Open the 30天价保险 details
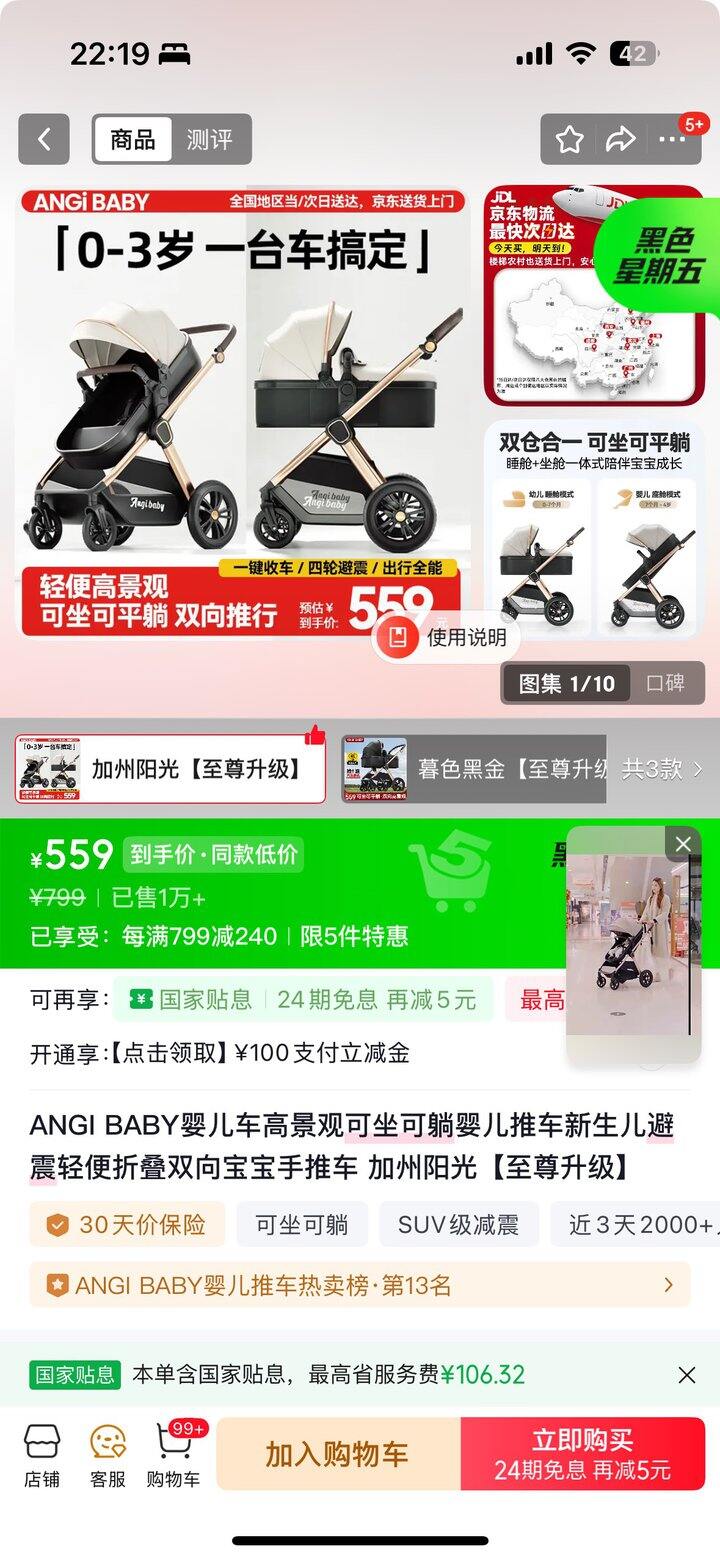 [127, 1225]
